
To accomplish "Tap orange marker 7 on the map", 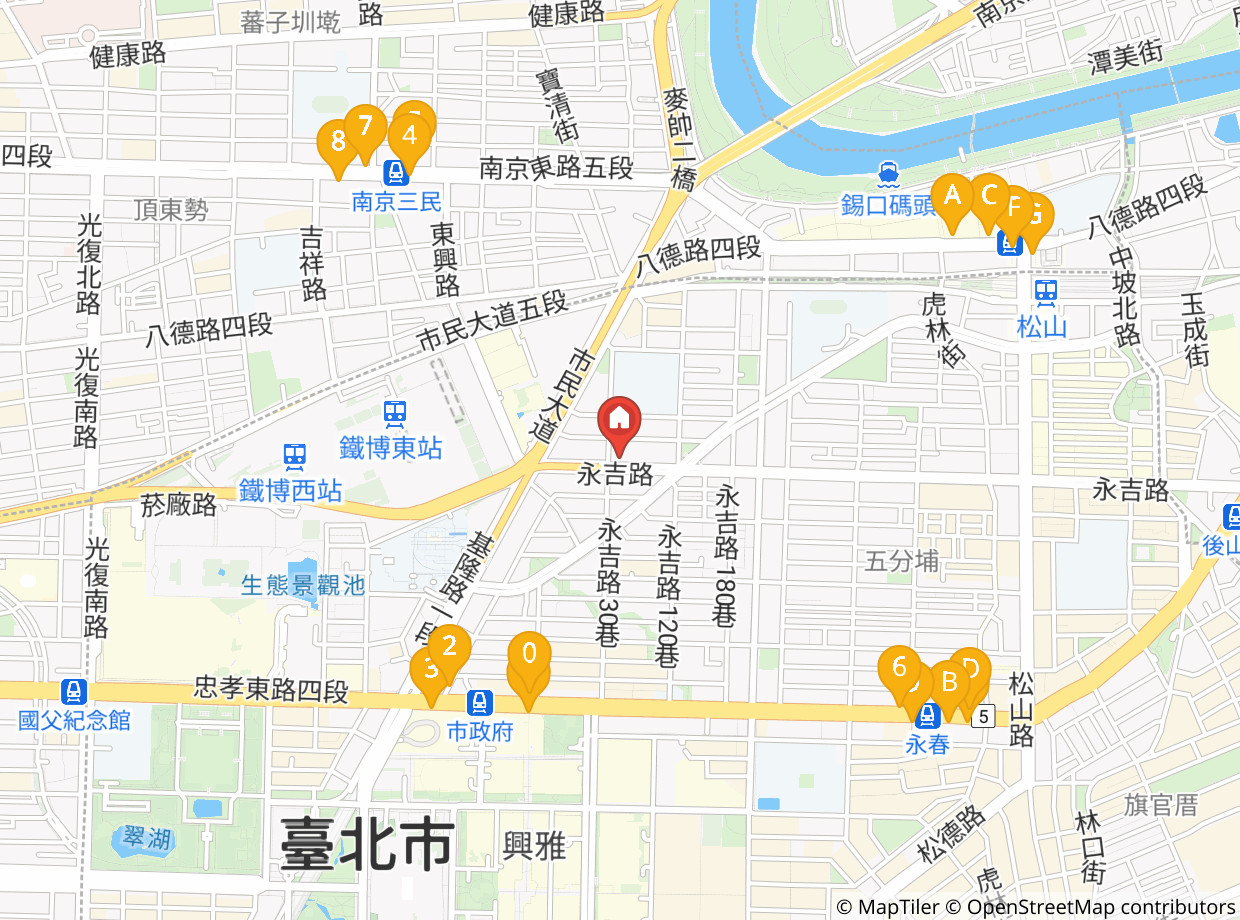I will pyautogui.click(x=365, y=126).
